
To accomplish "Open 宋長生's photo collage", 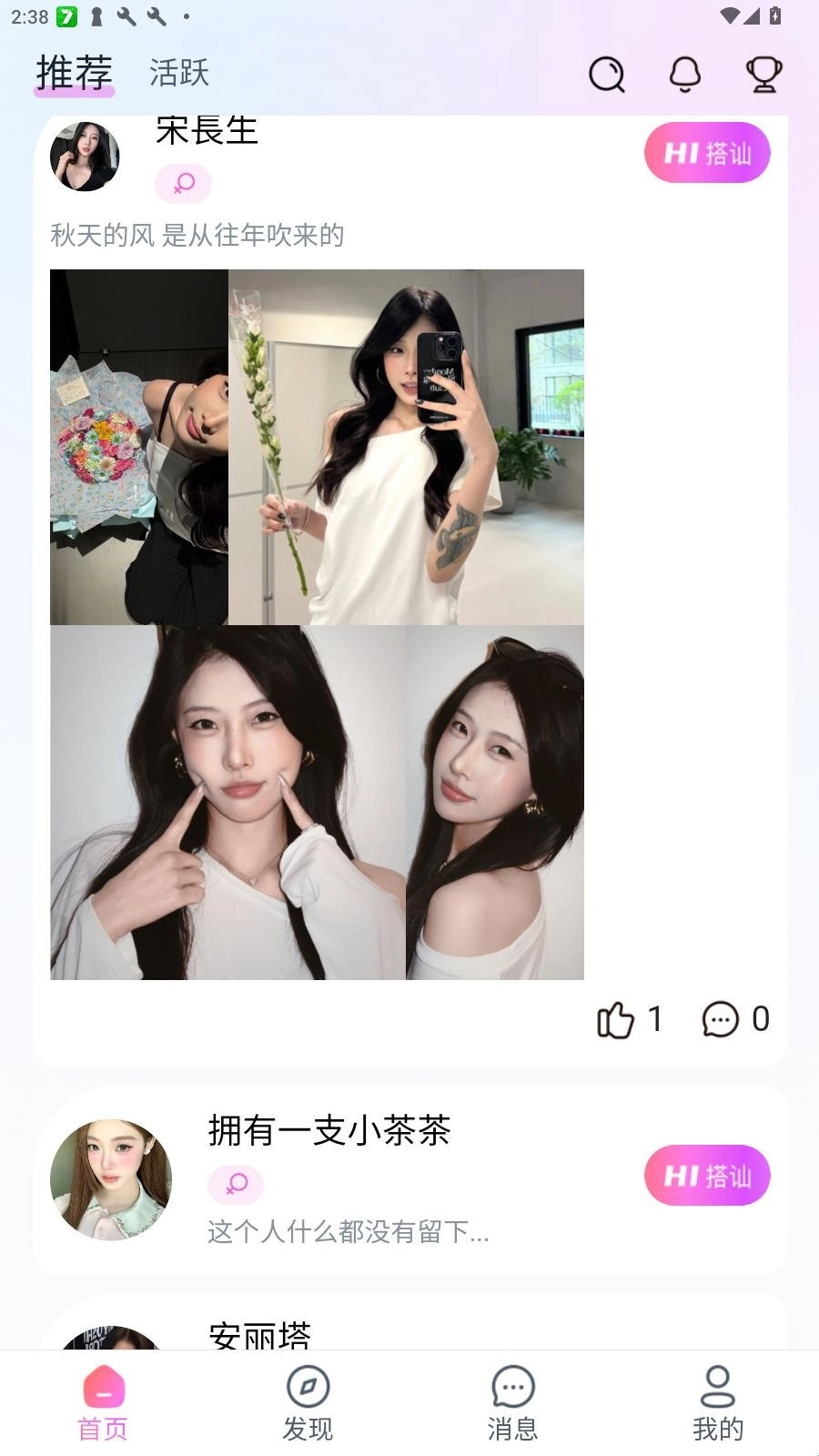I will [x=317, y=624].
